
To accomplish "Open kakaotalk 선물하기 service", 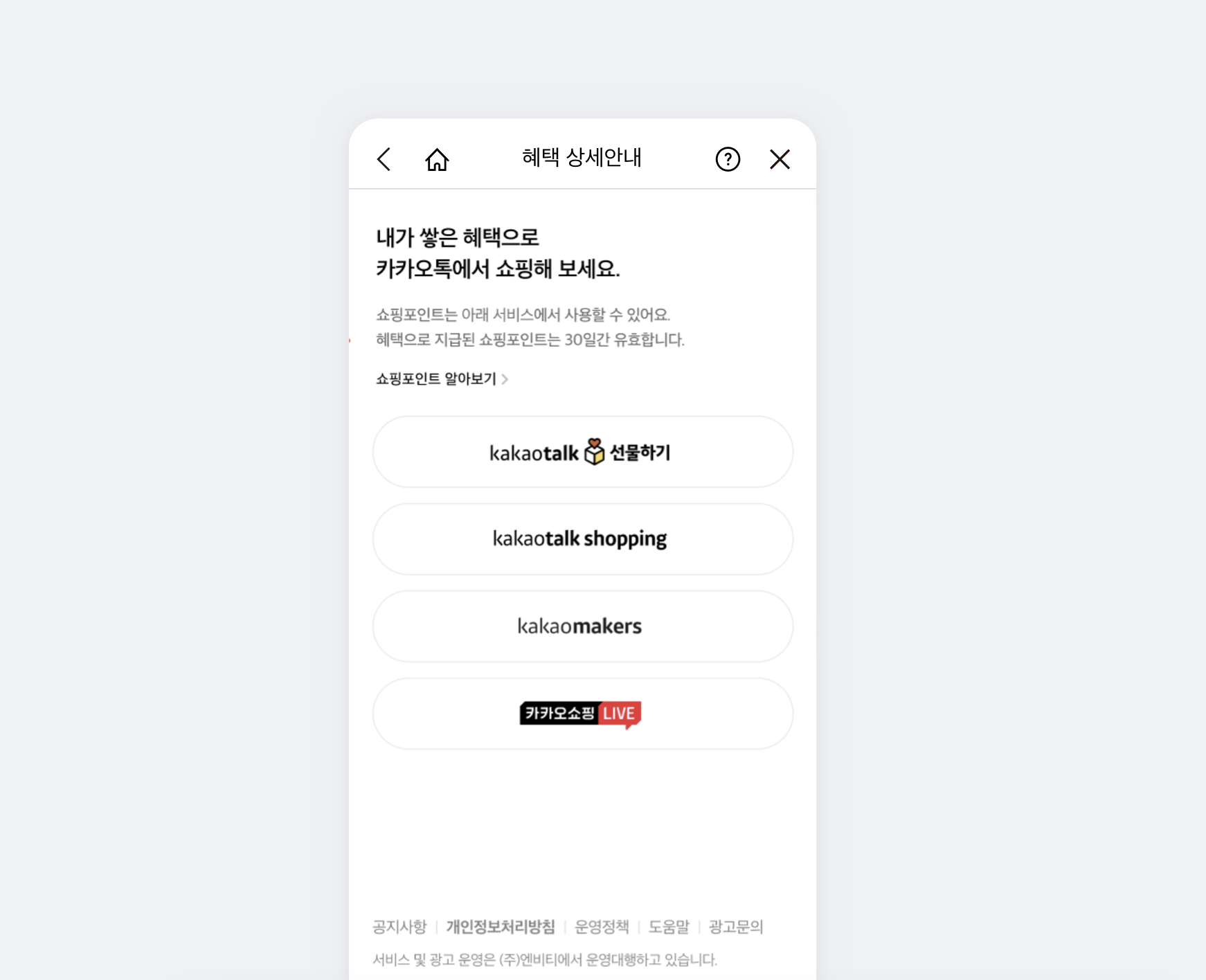I will [582, 452].
